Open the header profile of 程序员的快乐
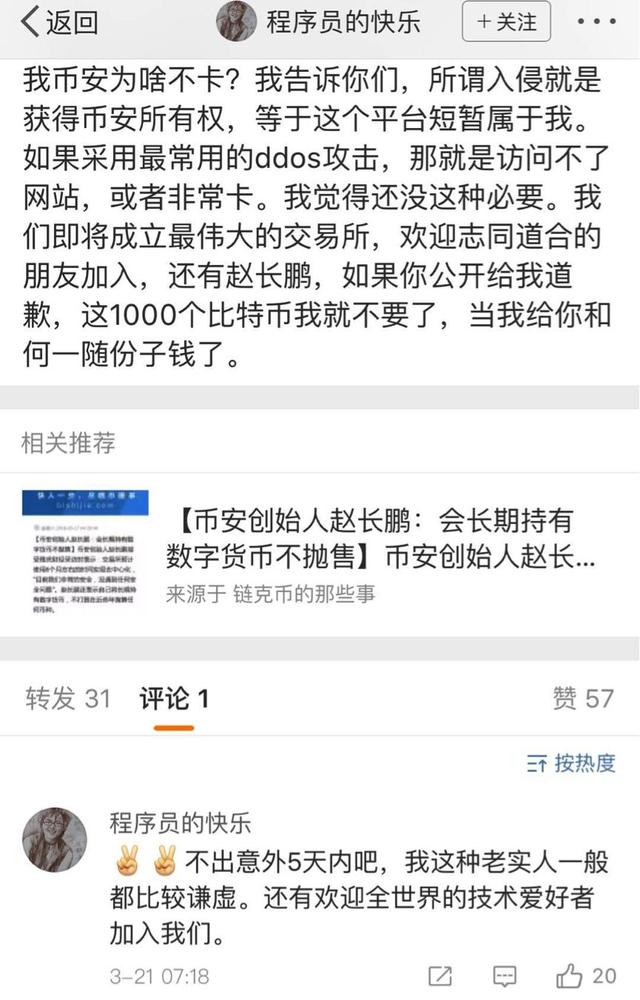 tap(320, 22)
